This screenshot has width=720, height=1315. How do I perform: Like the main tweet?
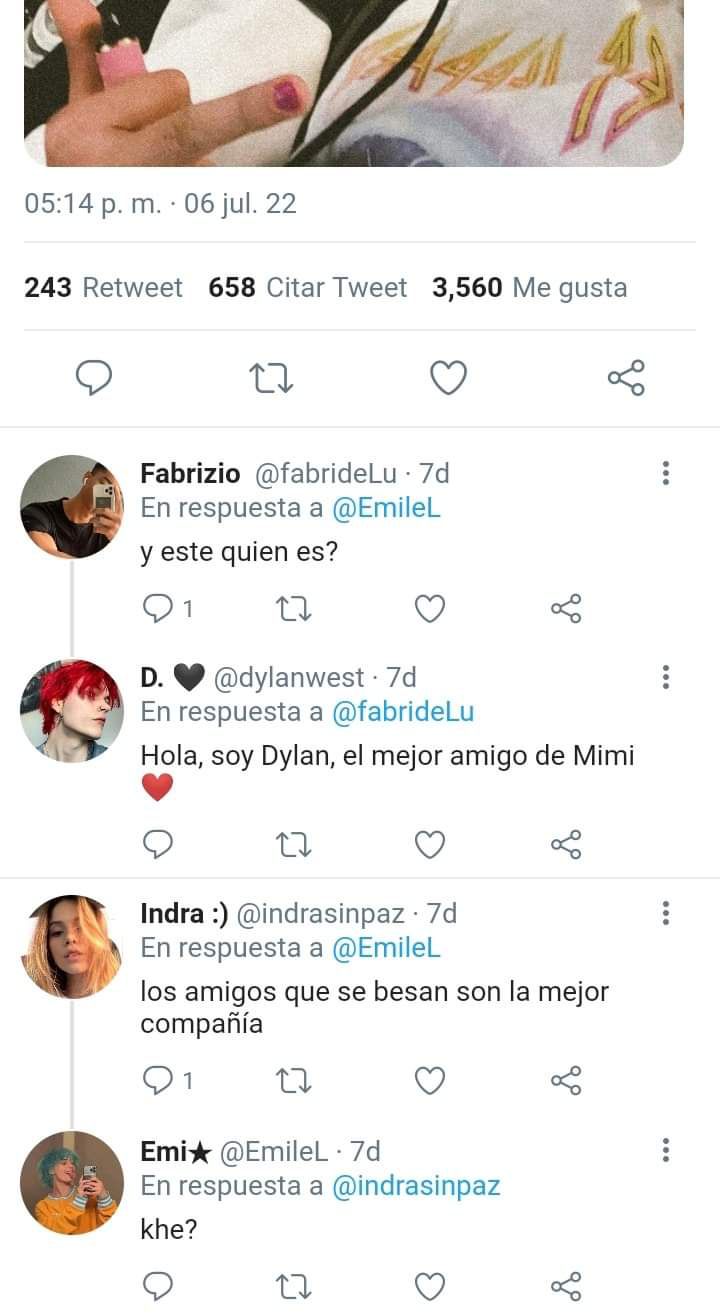(448, 378)
